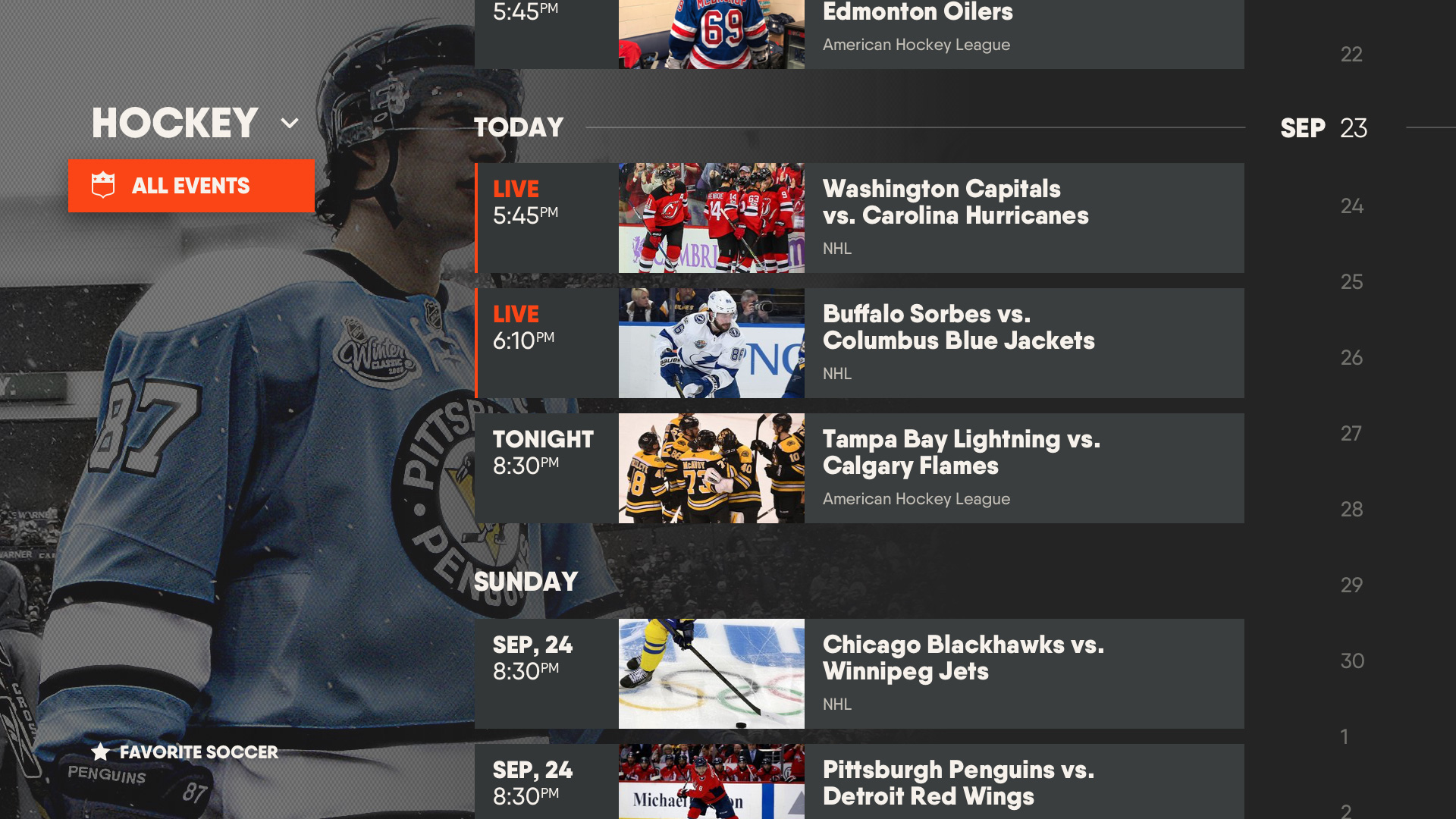Jump to date 24 in calendar
Image resolution: width=1456 pixels, height=819 pixels.
pyautogui.click(x=1351, y=206)
